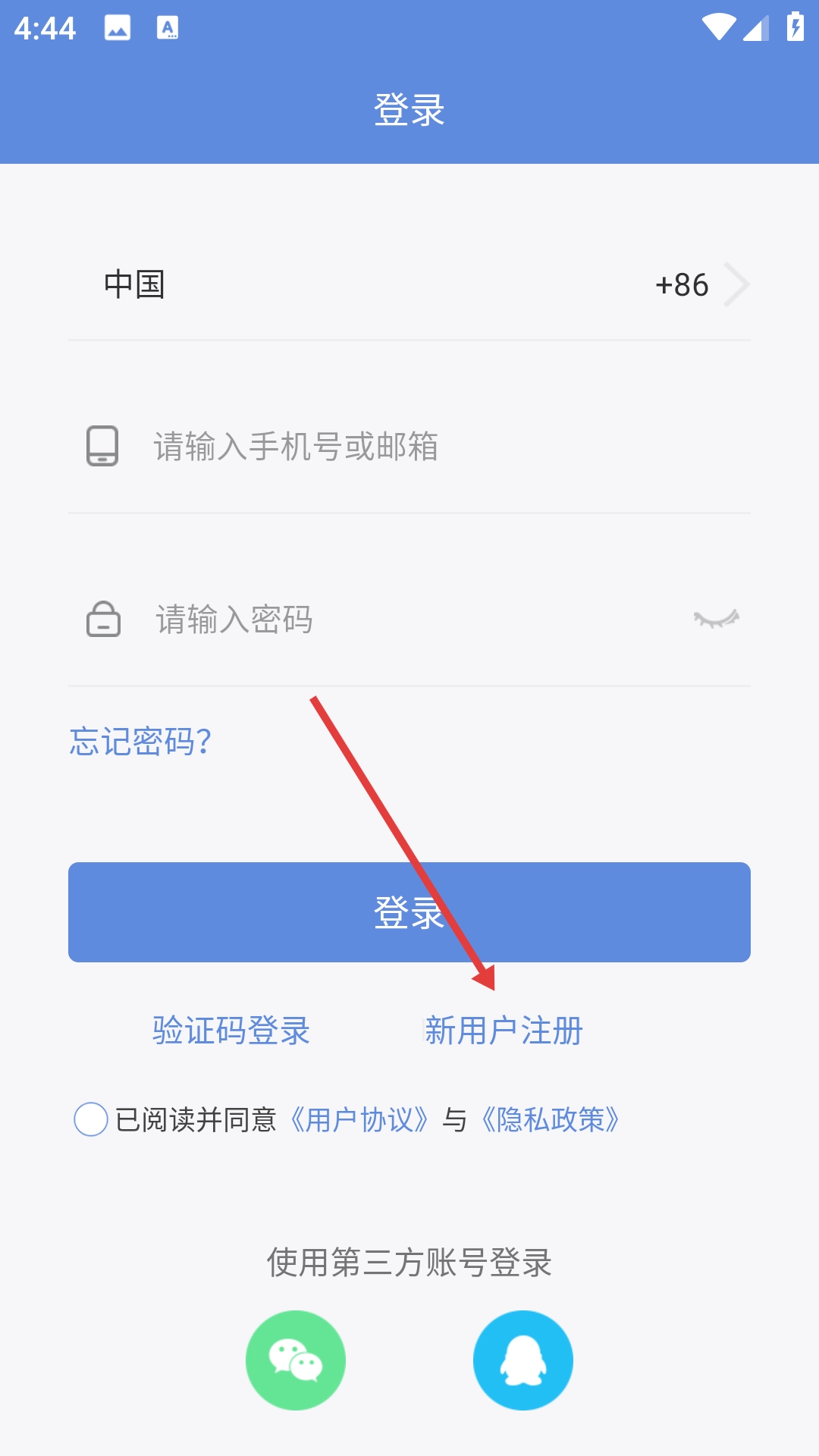
Task: Open the 忘记密码? link
Action: 140,741
